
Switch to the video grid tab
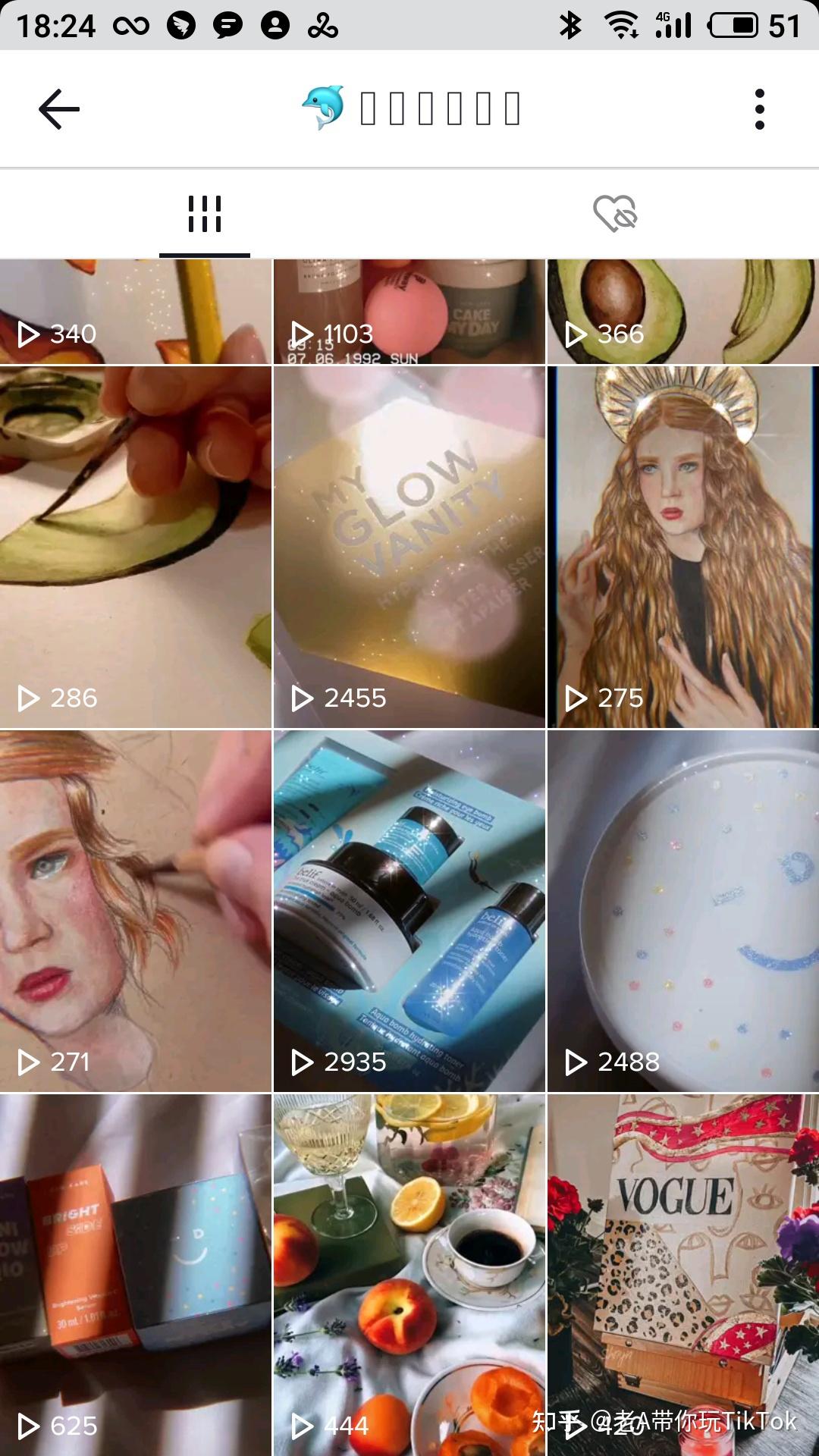tap(205, 214)
